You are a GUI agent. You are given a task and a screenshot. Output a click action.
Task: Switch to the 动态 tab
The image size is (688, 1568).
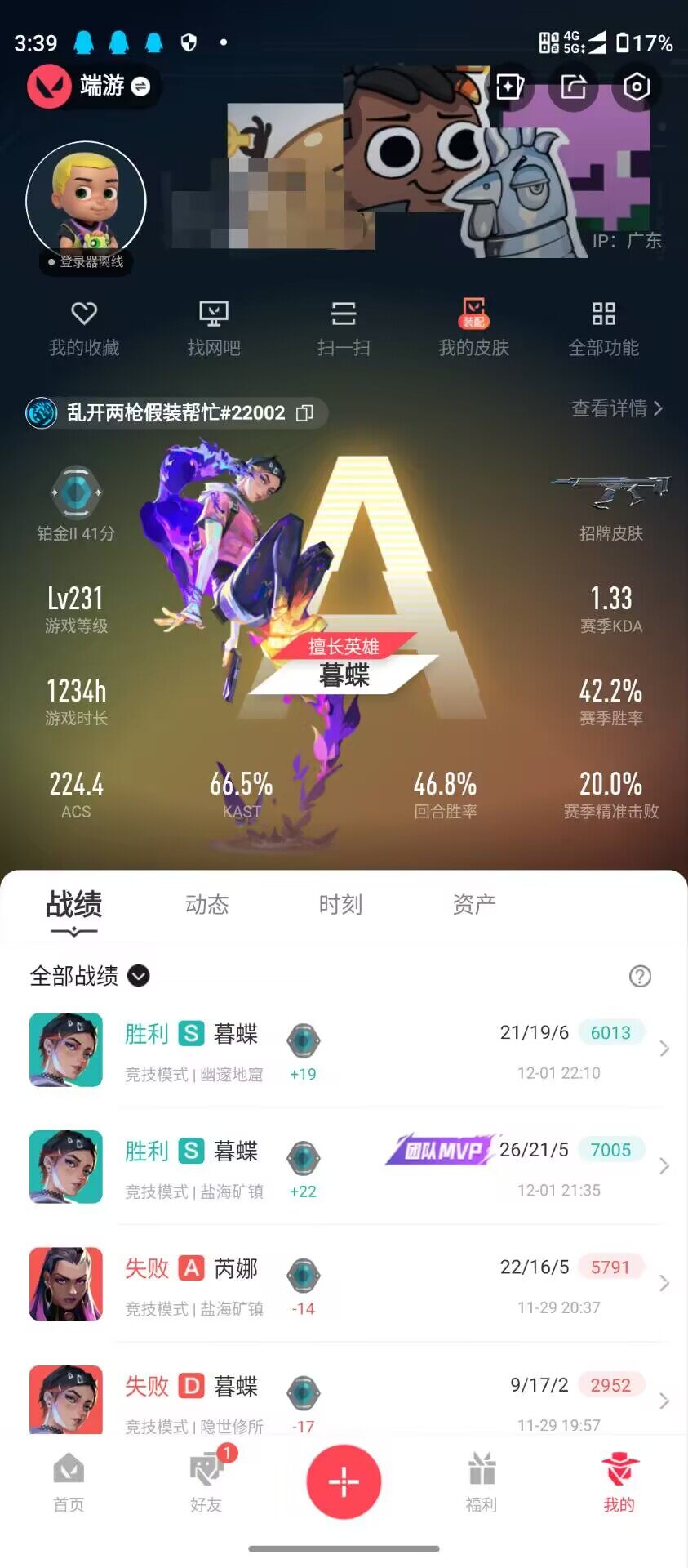(x=206, y=905)
